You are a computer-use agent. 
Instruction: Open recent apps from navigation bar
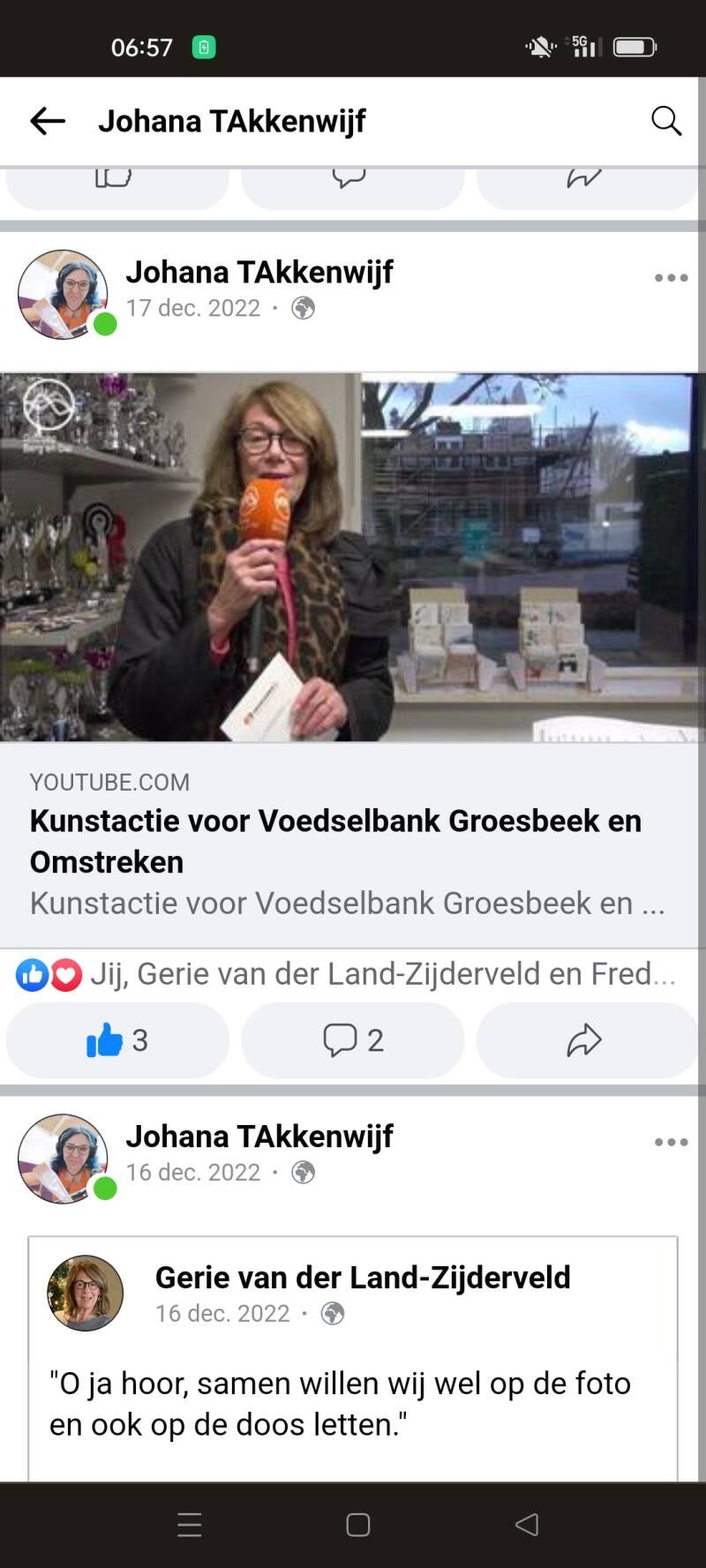point(190,1525)
